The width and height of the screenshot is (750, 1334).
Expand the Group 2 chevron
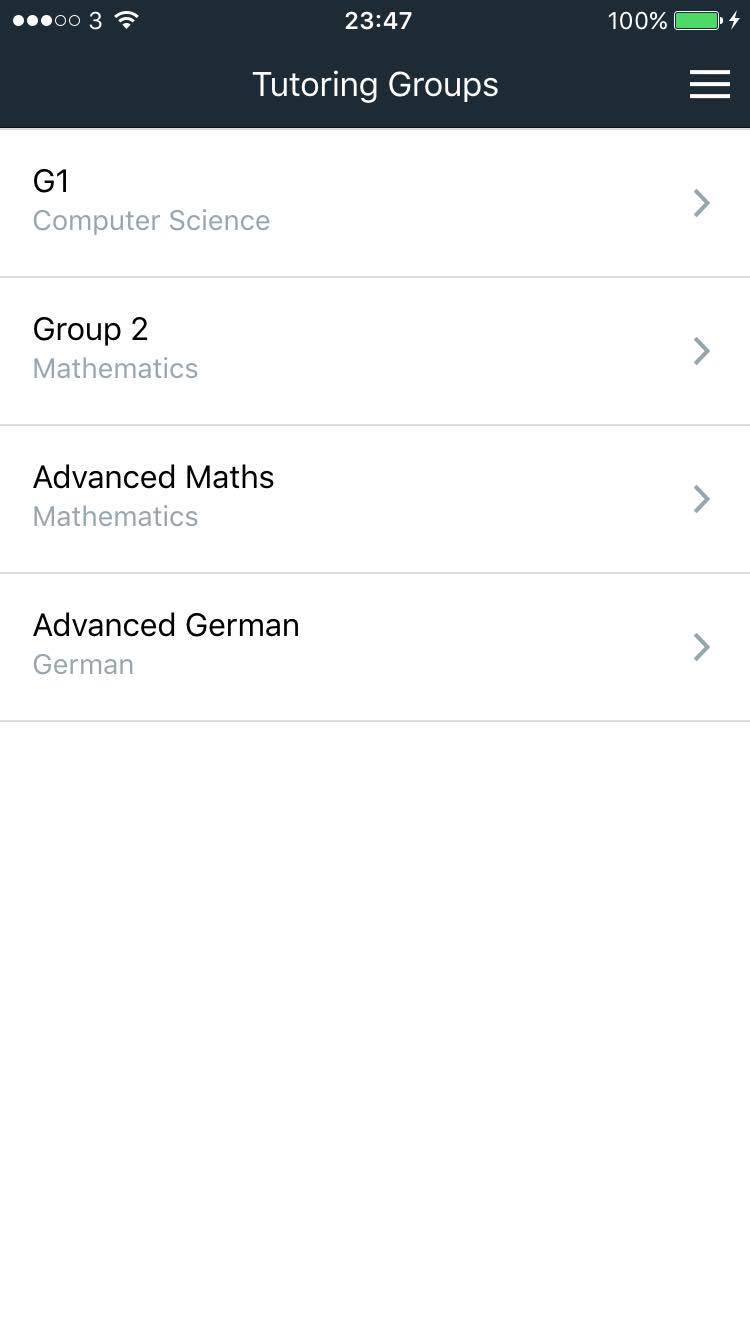click(701, 351)
